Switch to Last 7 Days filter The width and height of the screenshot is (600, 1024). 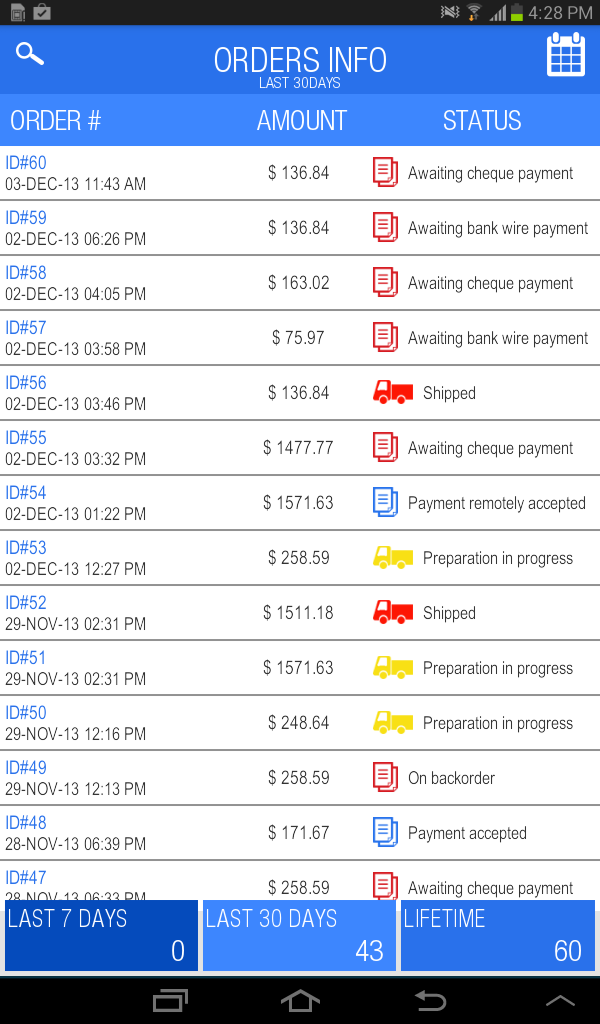coord(101,935)
